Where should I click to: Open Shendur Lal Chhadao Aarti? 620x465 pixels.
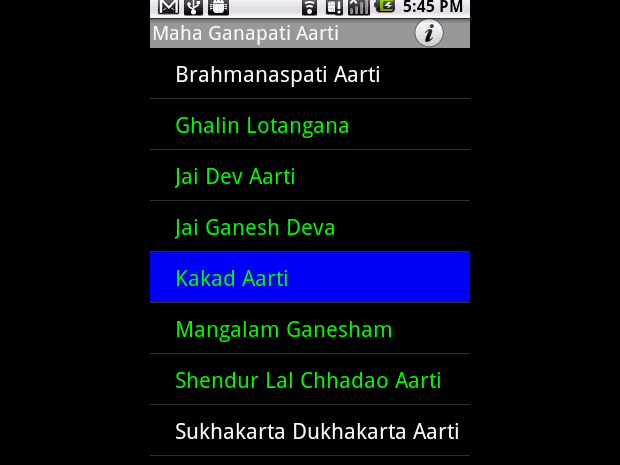point(308,380)
